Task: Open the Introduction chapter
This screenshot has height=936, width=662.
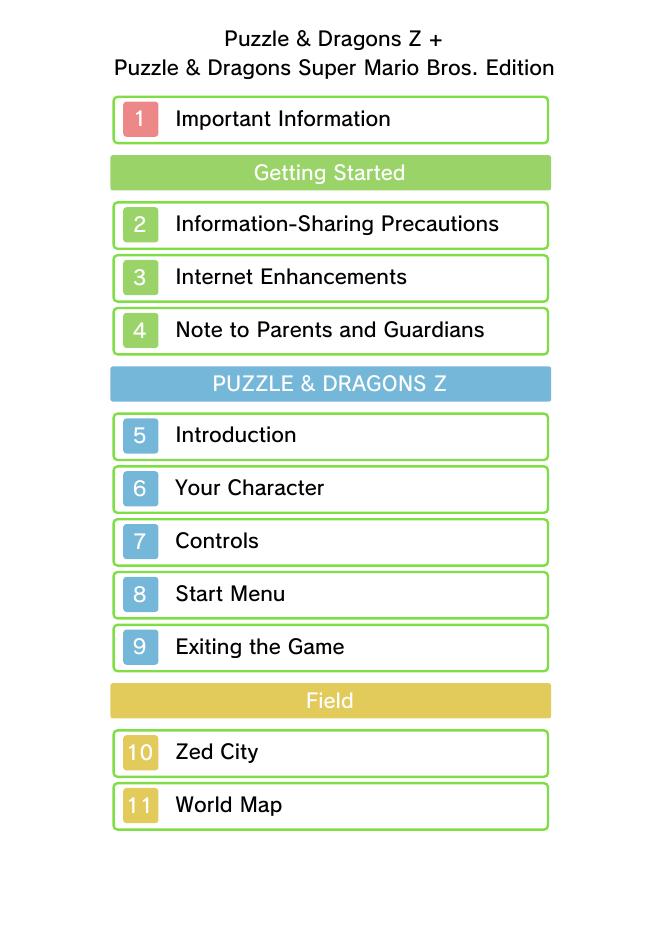Action: pos(330,436)
